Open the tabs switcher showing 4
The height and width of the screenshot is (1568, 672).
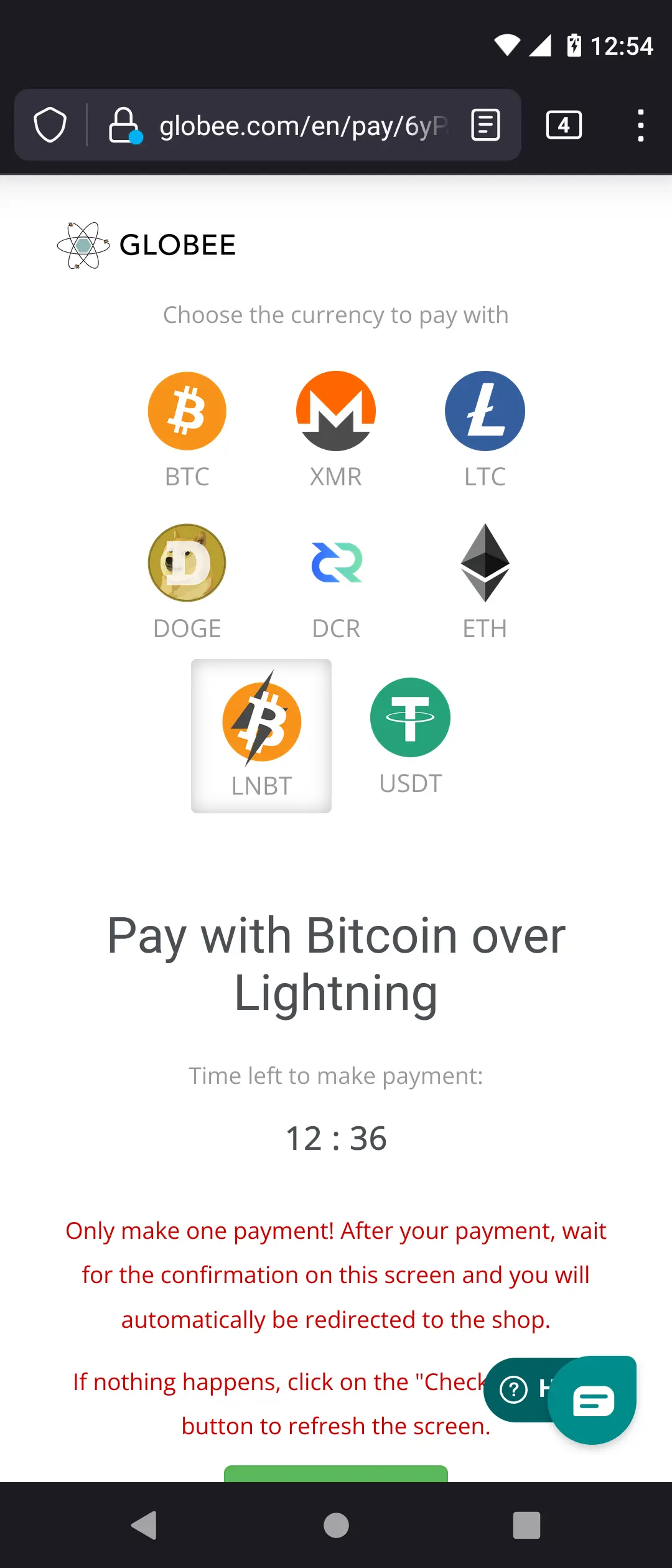coord(564,125)
